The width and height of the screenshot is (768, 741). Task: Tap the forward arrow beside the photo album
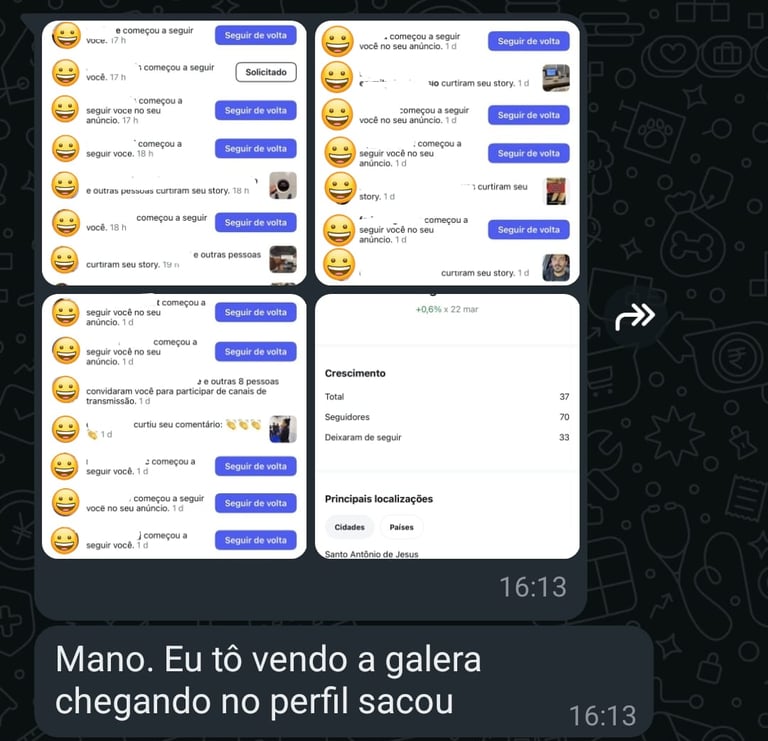(635, 316)
